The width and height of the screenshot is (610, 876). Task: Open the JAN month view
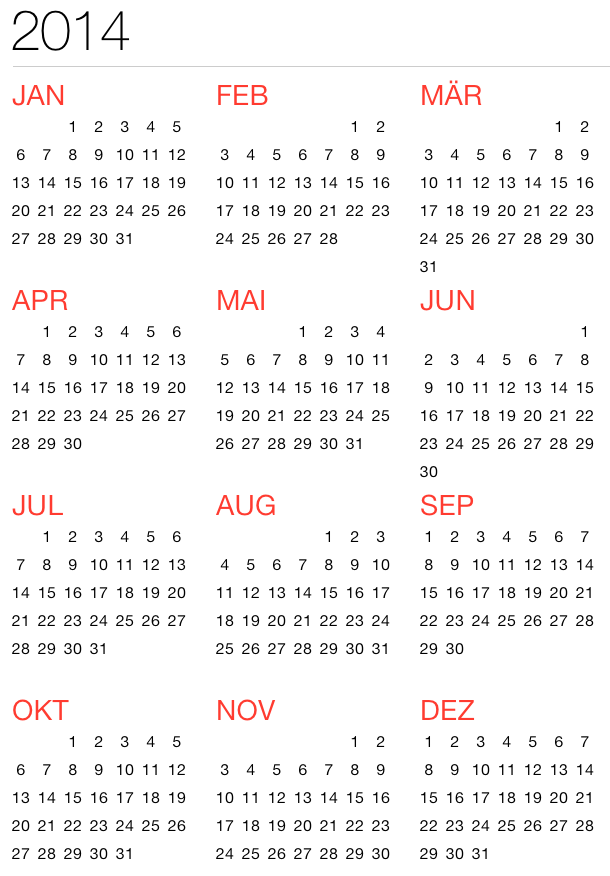tap(39, 96)
